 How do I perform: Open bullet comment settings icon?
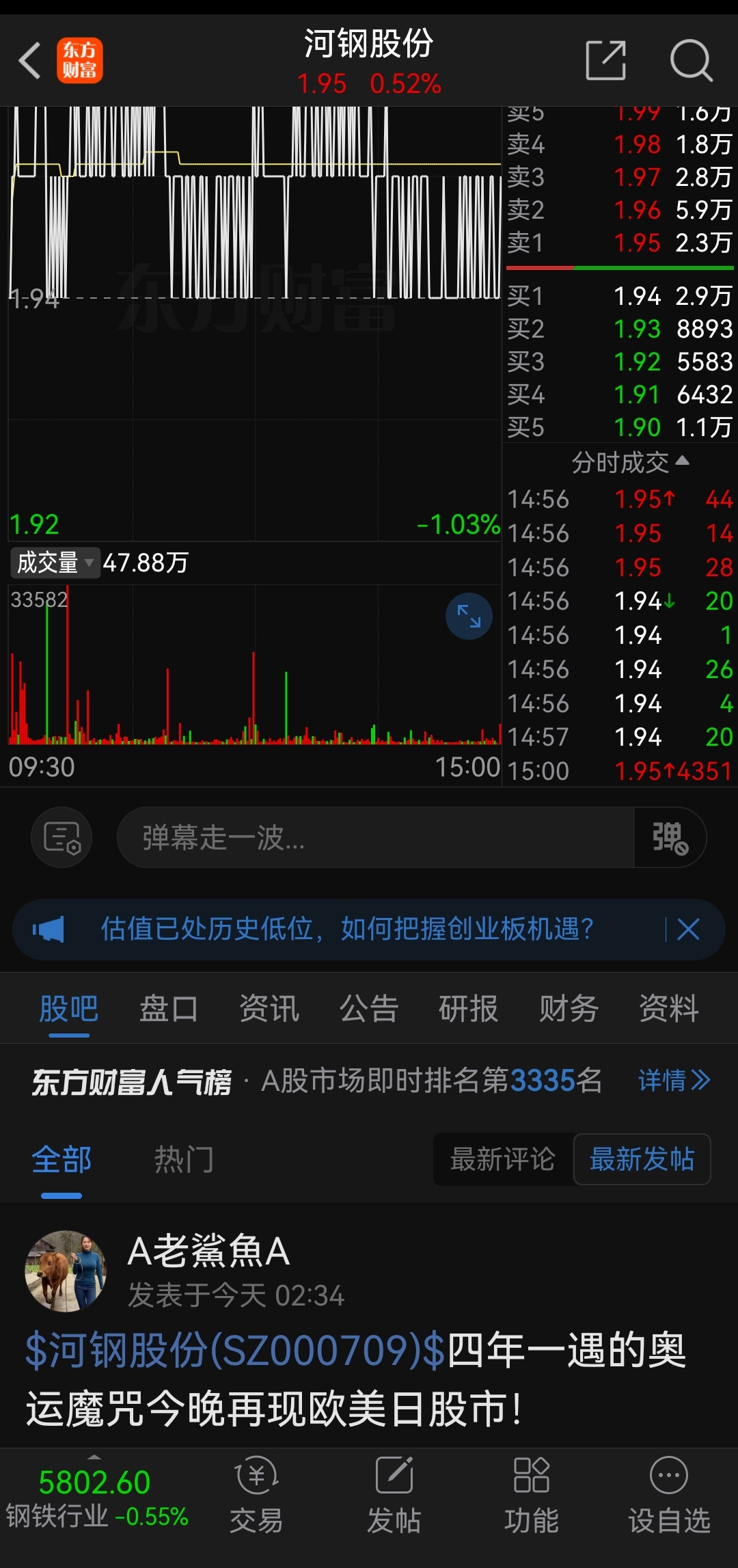click(62, 837)
